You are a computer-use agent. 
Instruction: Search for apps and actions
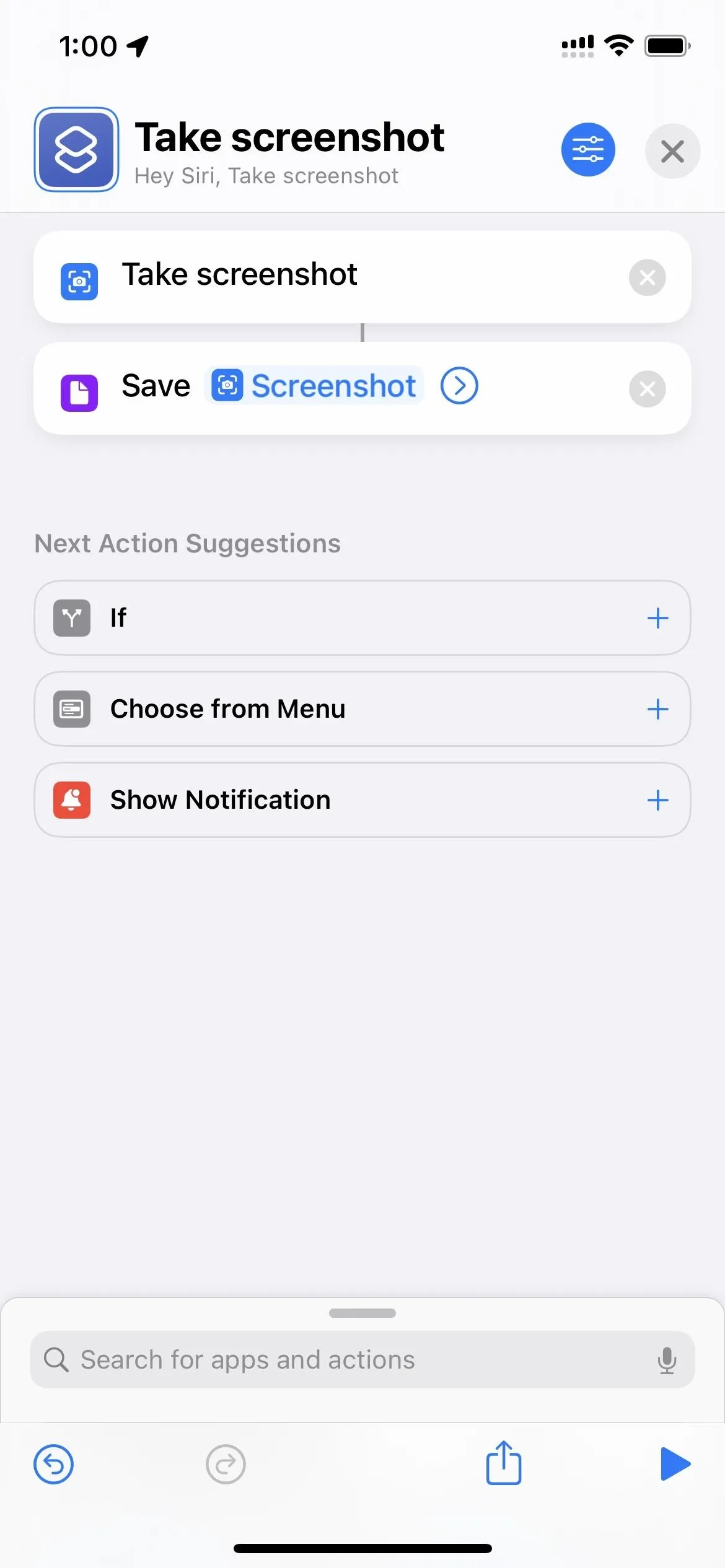pyautogui.click(x=362, y=1360)
